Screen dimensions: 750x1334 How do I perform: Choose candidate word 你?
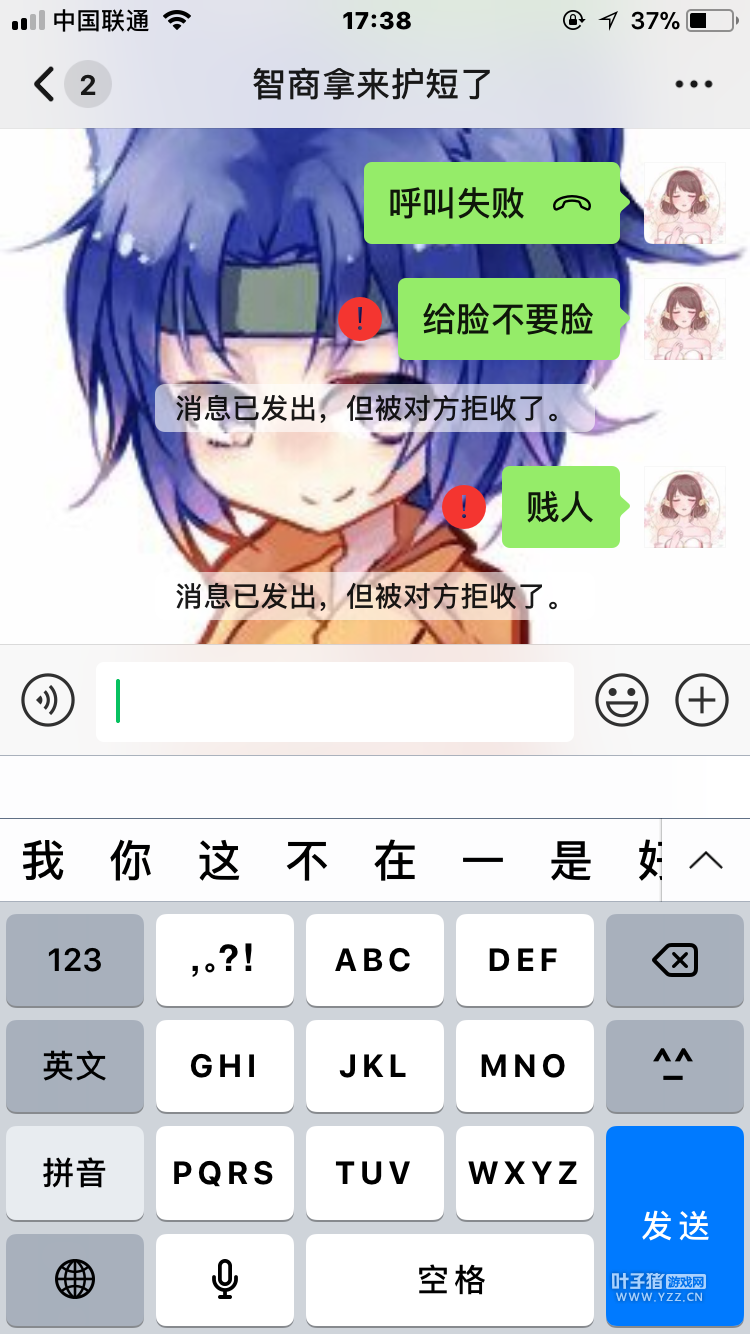(131, 860)
